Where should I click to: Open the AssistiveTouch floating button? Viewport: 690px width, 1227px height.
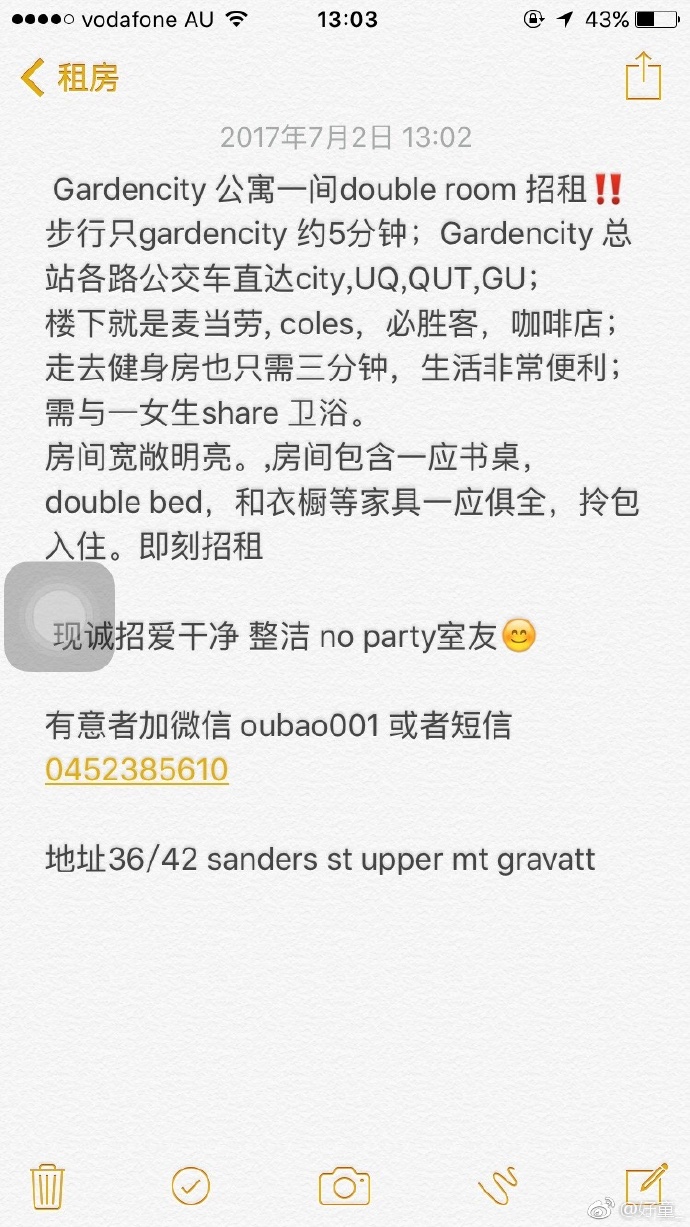(60, 615)
